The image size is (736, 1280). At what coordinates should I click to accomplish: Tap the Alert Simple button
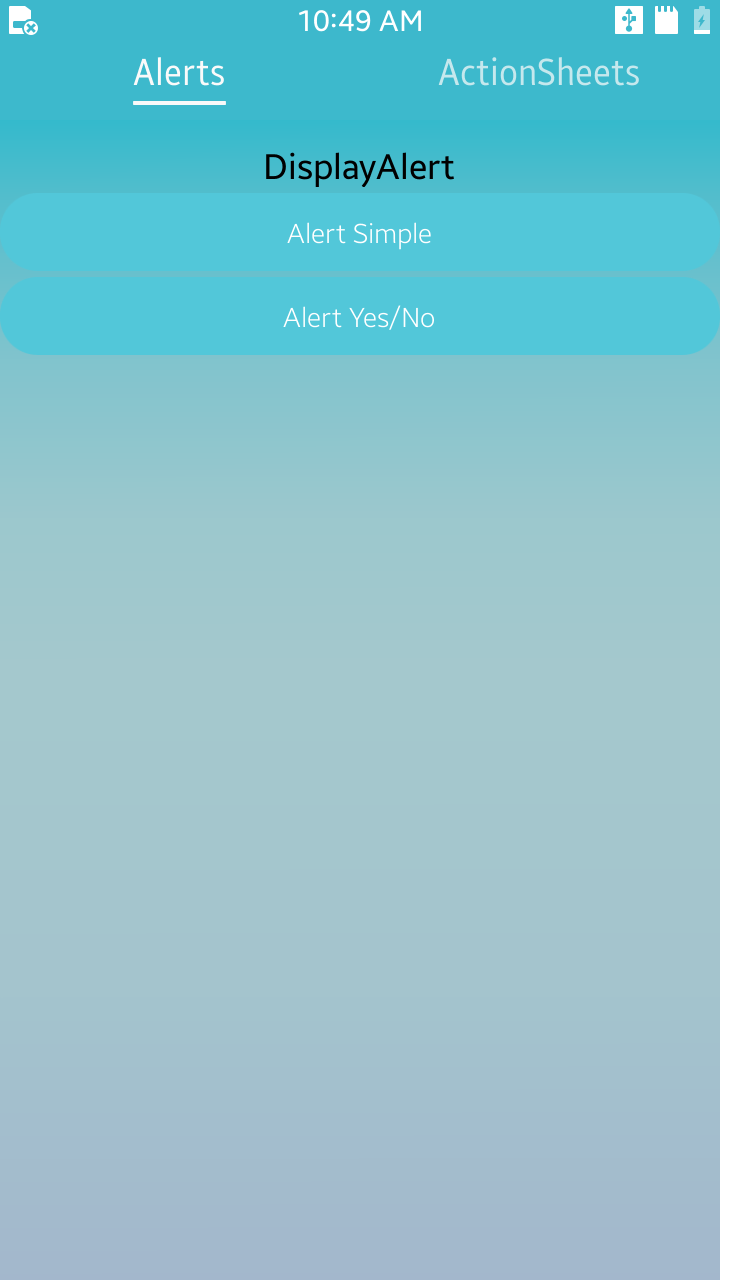(359, 233)
